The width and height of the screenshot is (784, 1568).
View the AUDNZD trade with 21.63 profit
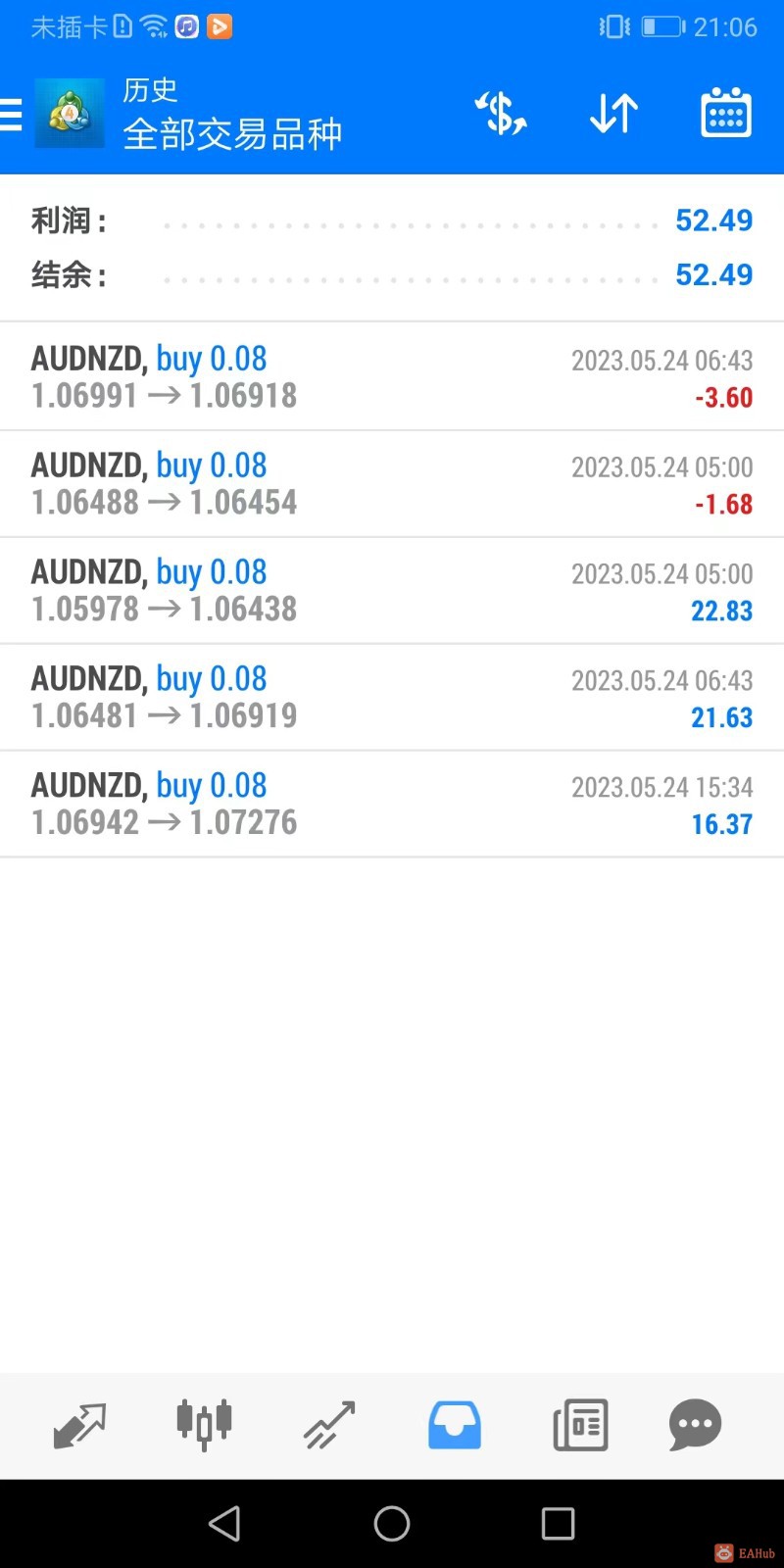click(x=392, y=698)
